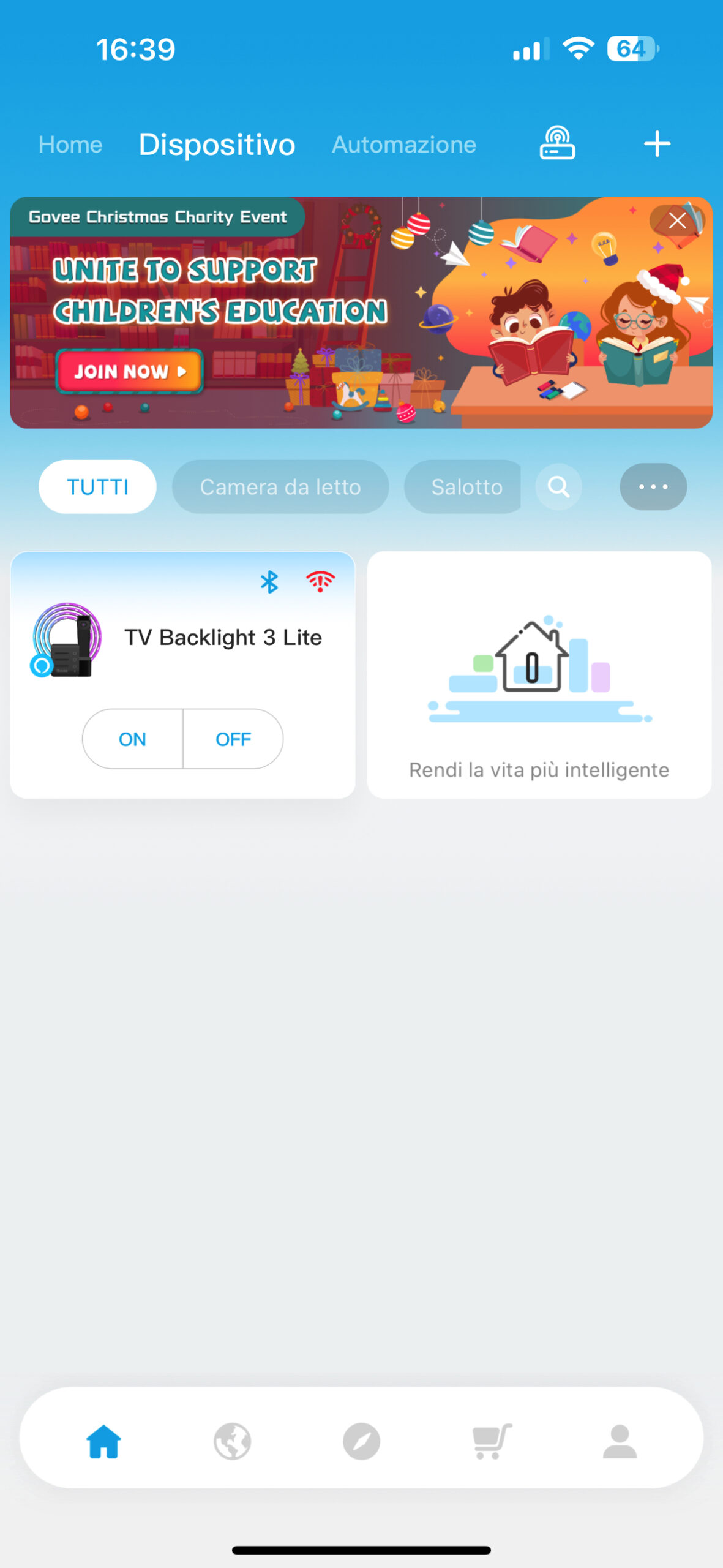Search devices with magnifier icon

[x=558, y=487]
